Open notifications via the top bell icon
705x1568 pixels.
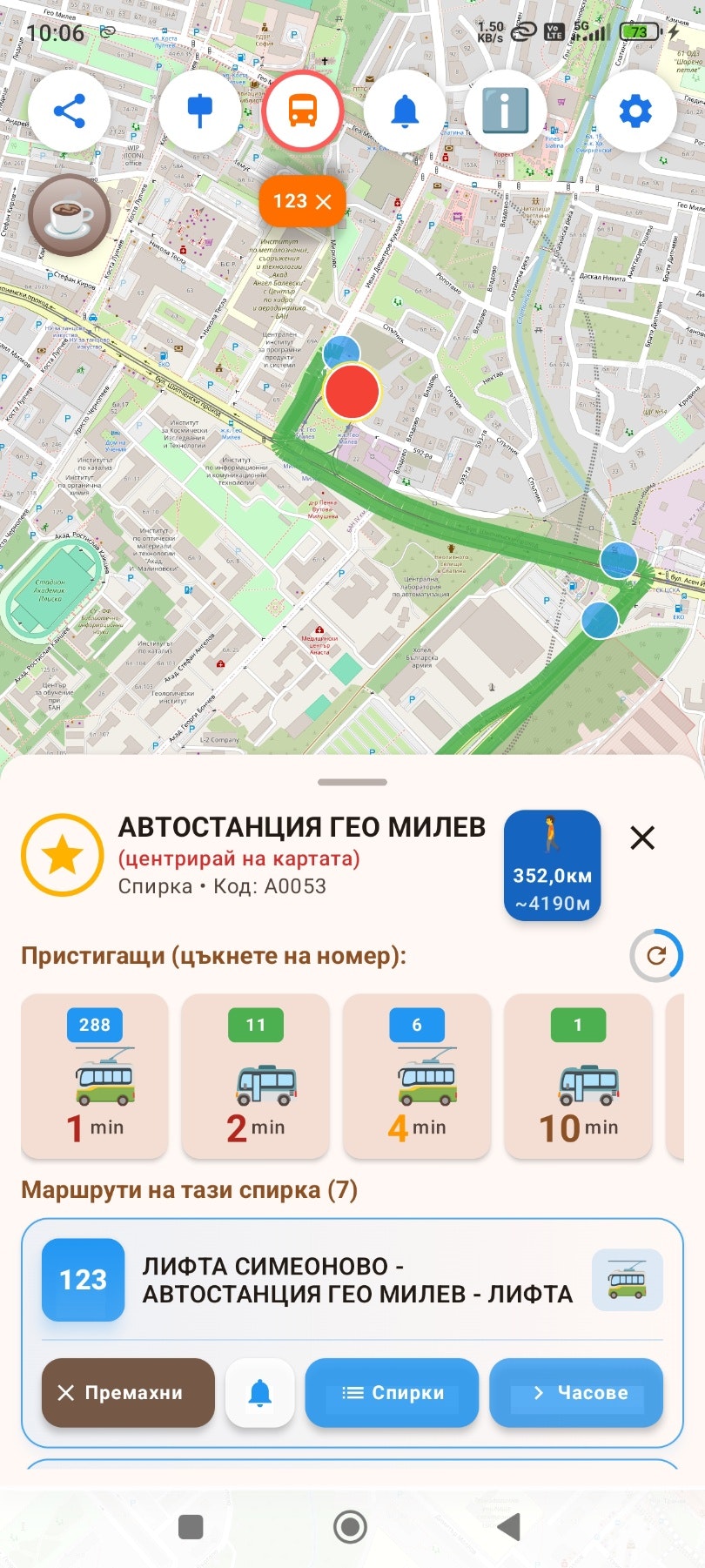coord(404,110)
